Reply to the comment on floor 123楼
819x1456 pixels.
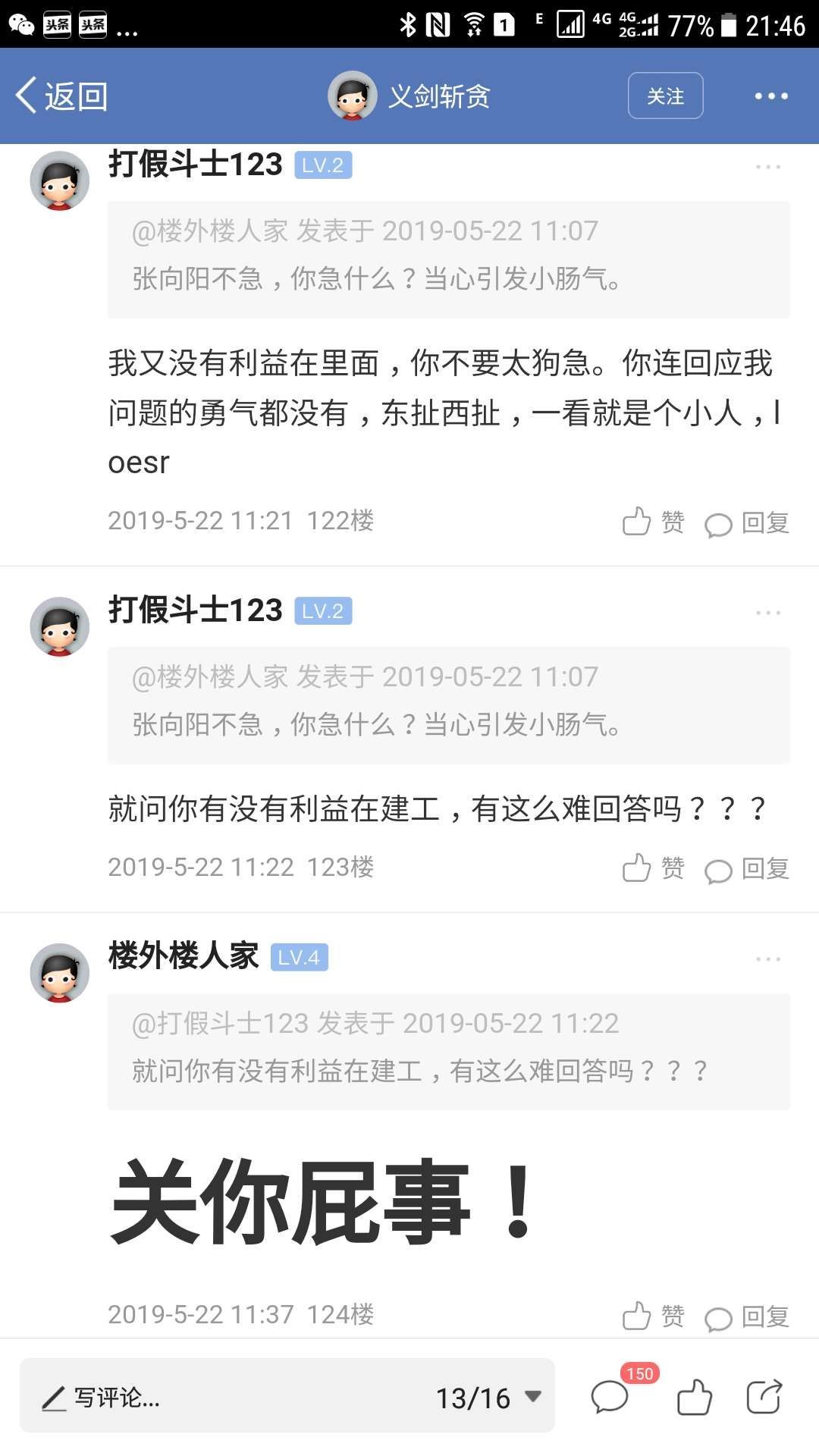coord(748,868)
